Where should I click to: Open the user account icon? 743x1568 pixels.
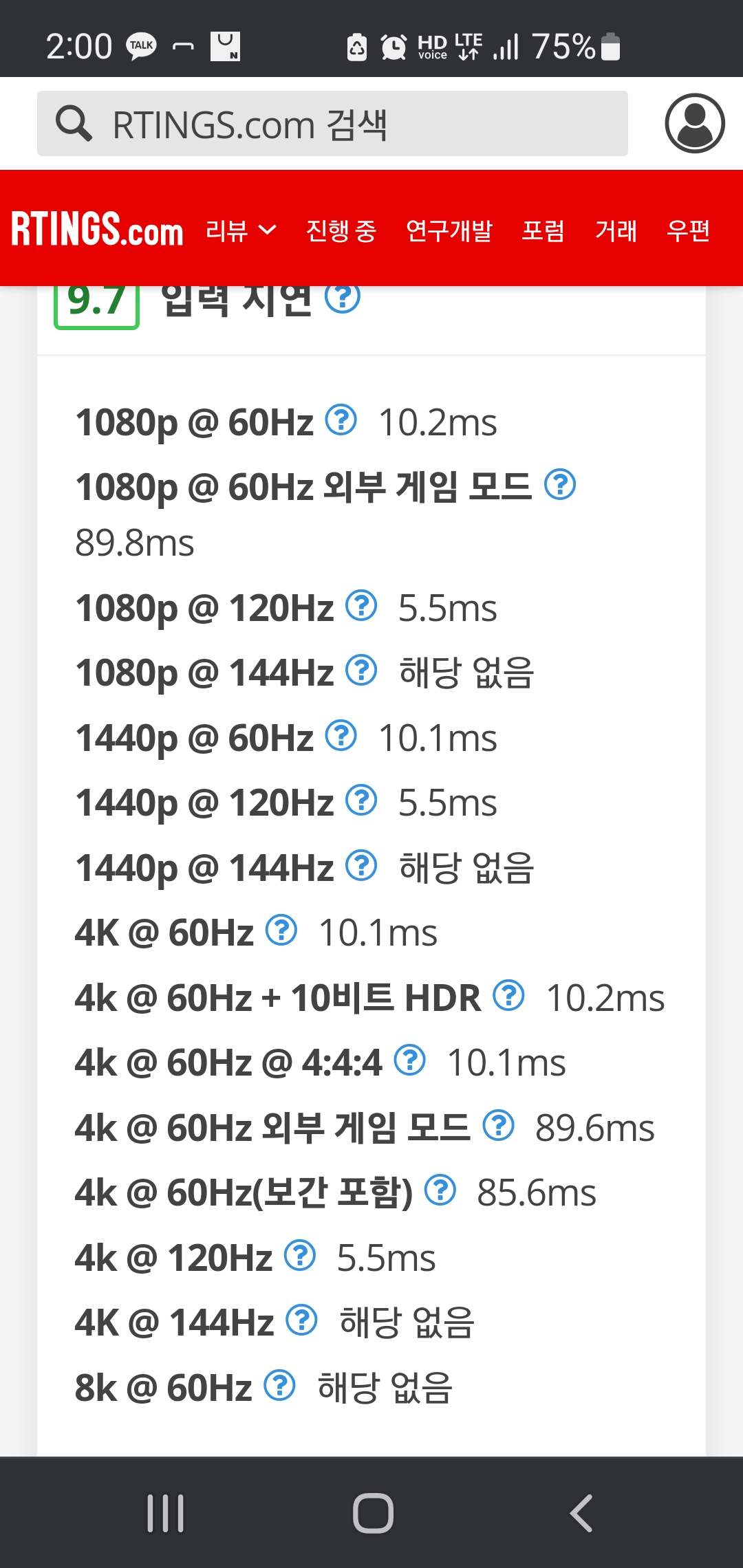coord(694,124)
